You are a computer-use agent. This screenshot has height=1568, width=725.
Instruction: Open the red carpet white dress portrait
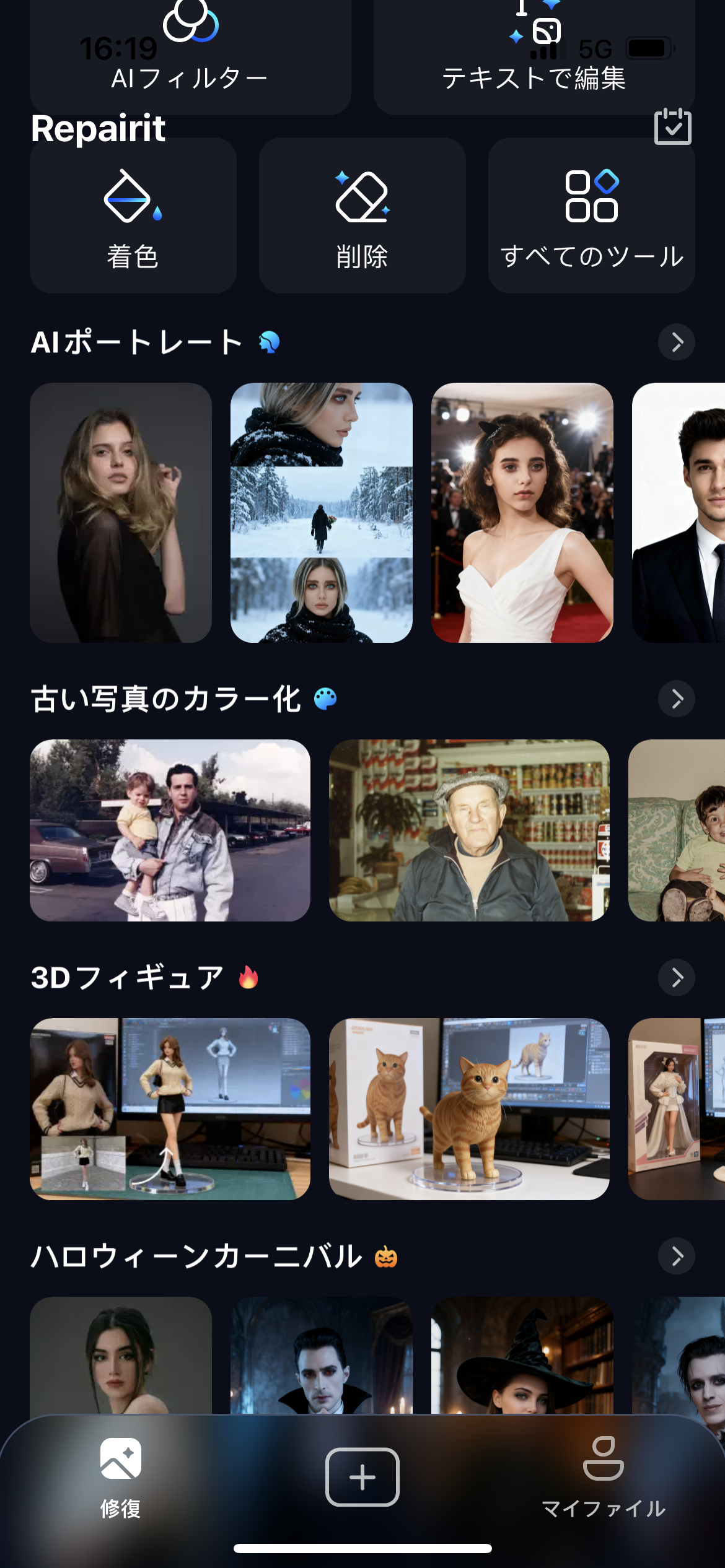522,513
